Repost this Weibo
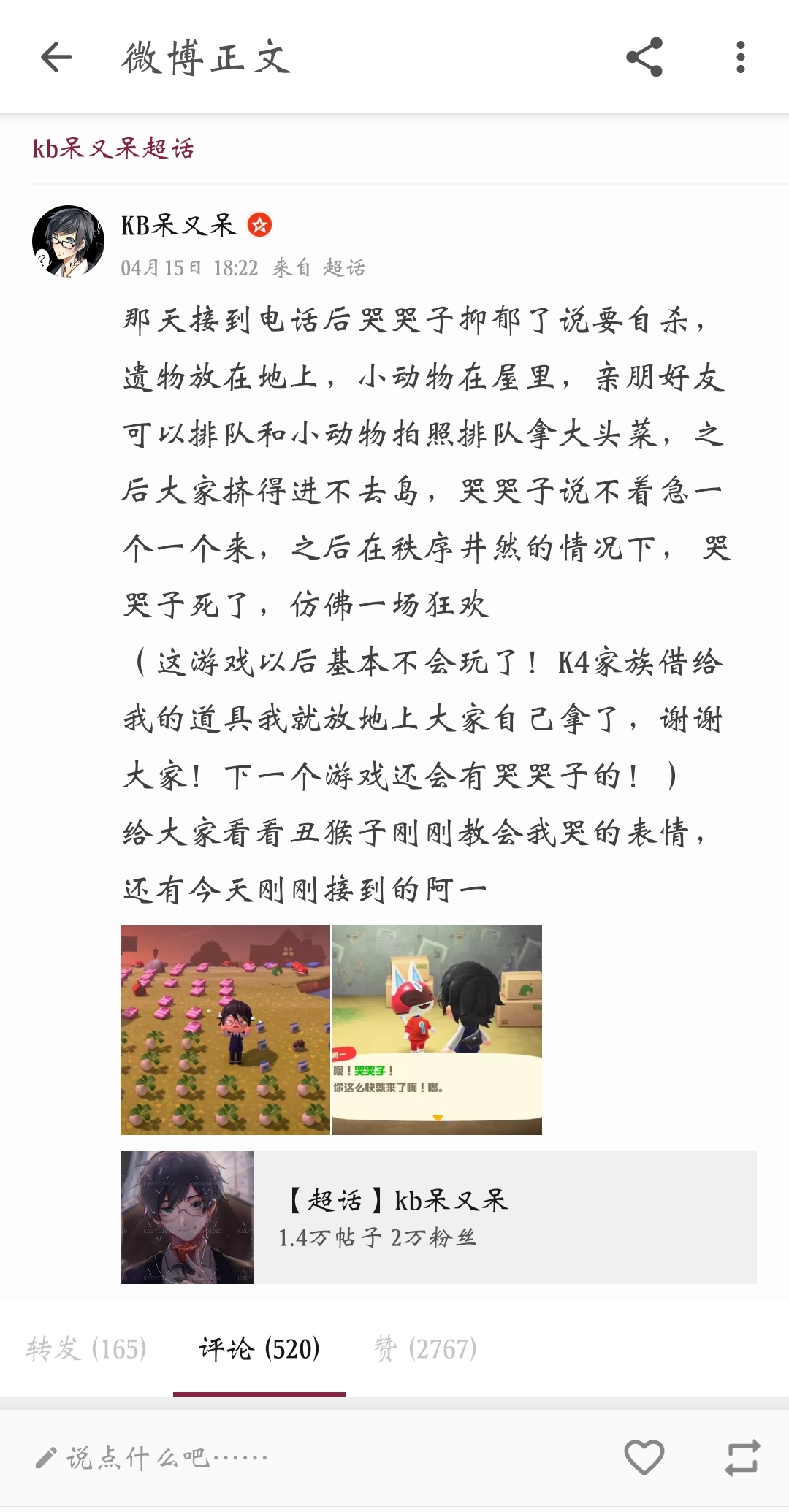Screen dimensions: 789x1512 pos(742,1458)
